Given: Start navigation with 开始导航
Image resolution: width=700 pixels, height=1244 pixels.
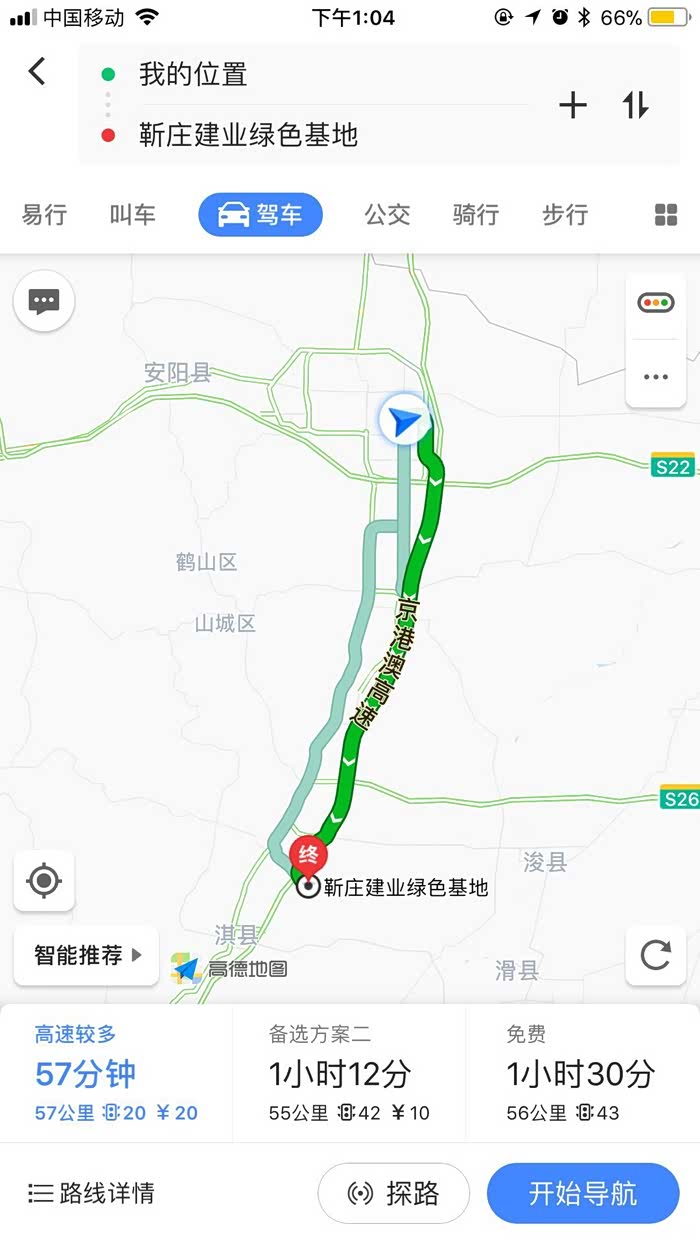Looking at the screenshot, I should coord(582,1193).
